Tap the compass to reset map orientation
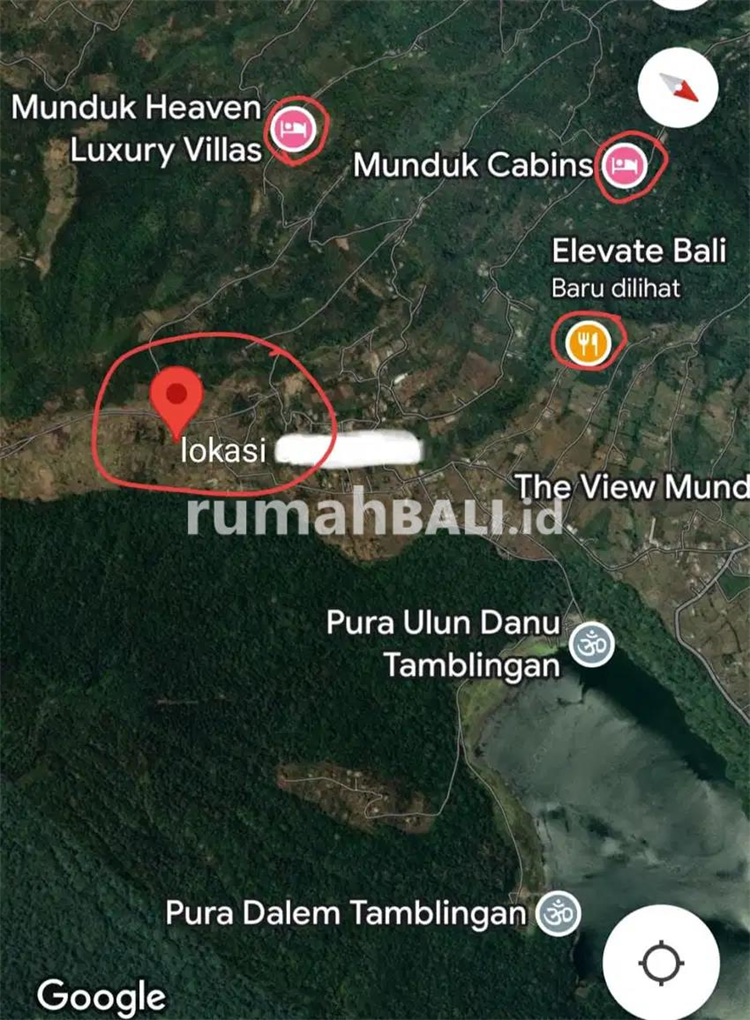Screen dimensions: 750x1020 (679, 85)
